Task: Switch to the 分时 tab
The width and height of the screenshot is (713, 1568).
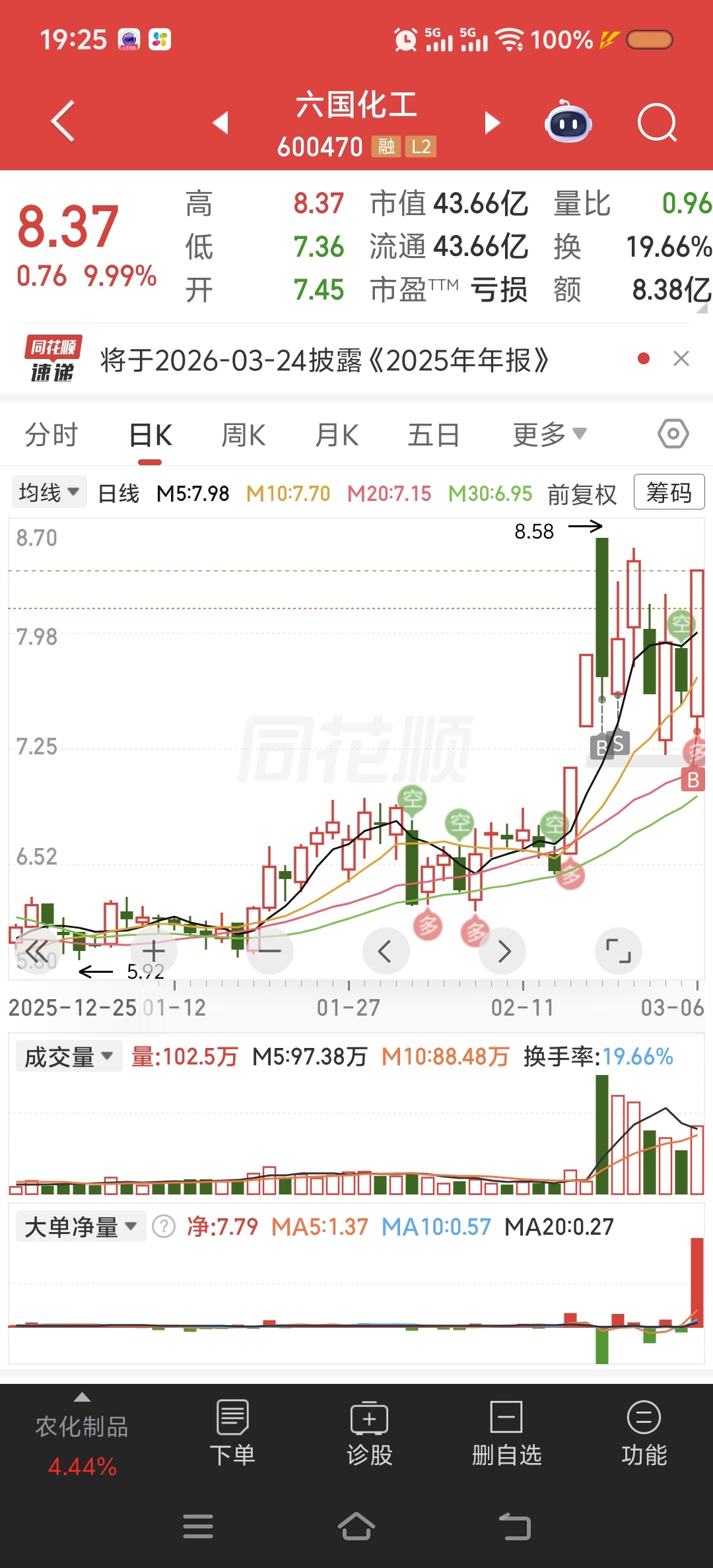Action: (x=51, y=436)
